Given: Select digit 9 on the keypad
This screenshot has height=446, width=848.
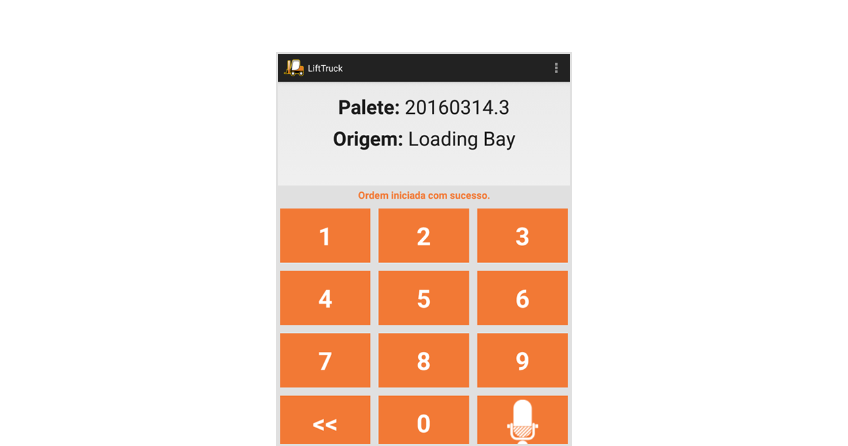Looking at the screenshot, I should point(522,360).
